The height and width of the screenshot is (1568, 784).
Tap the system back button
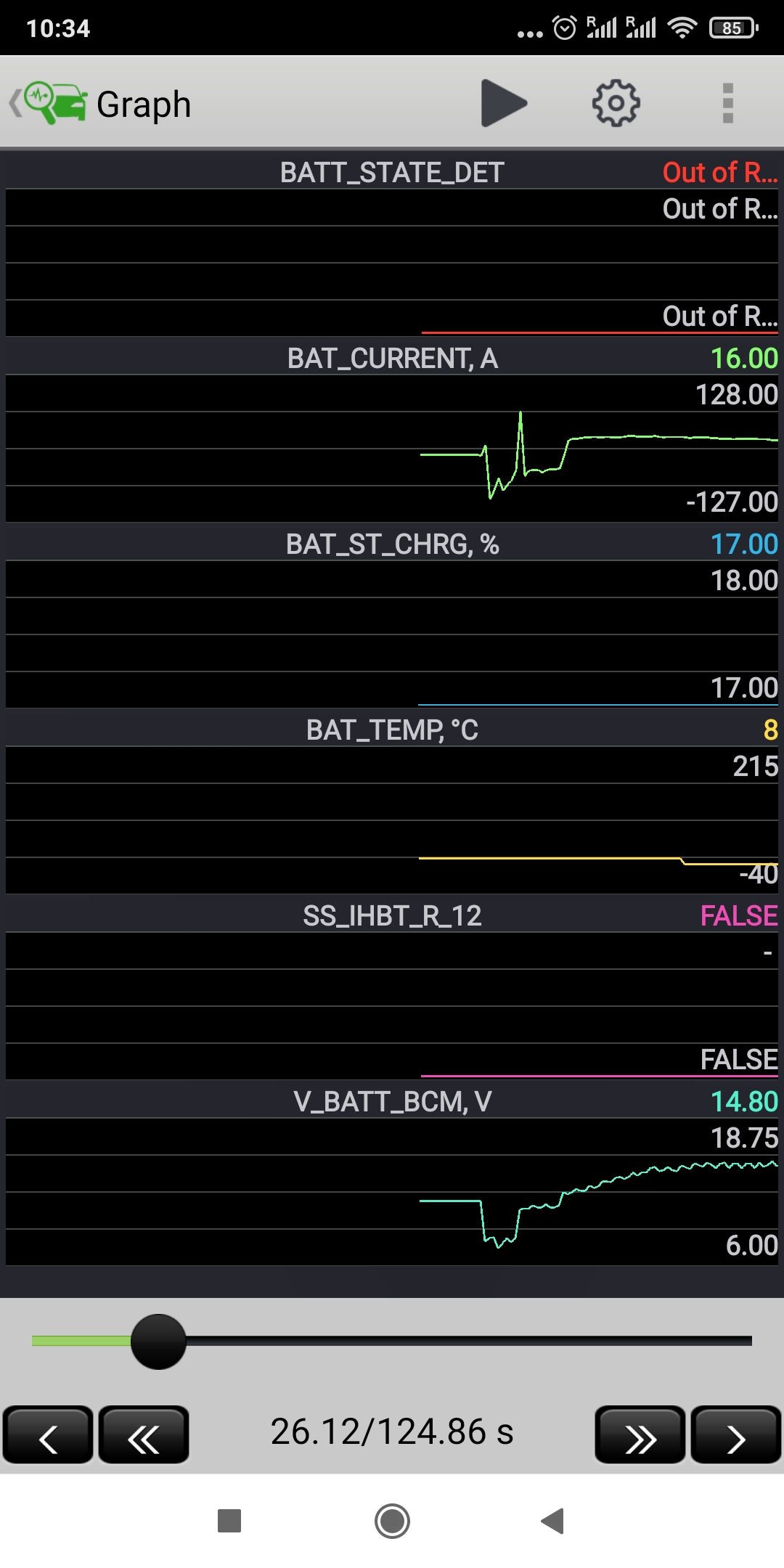[x=553, y=1521]
